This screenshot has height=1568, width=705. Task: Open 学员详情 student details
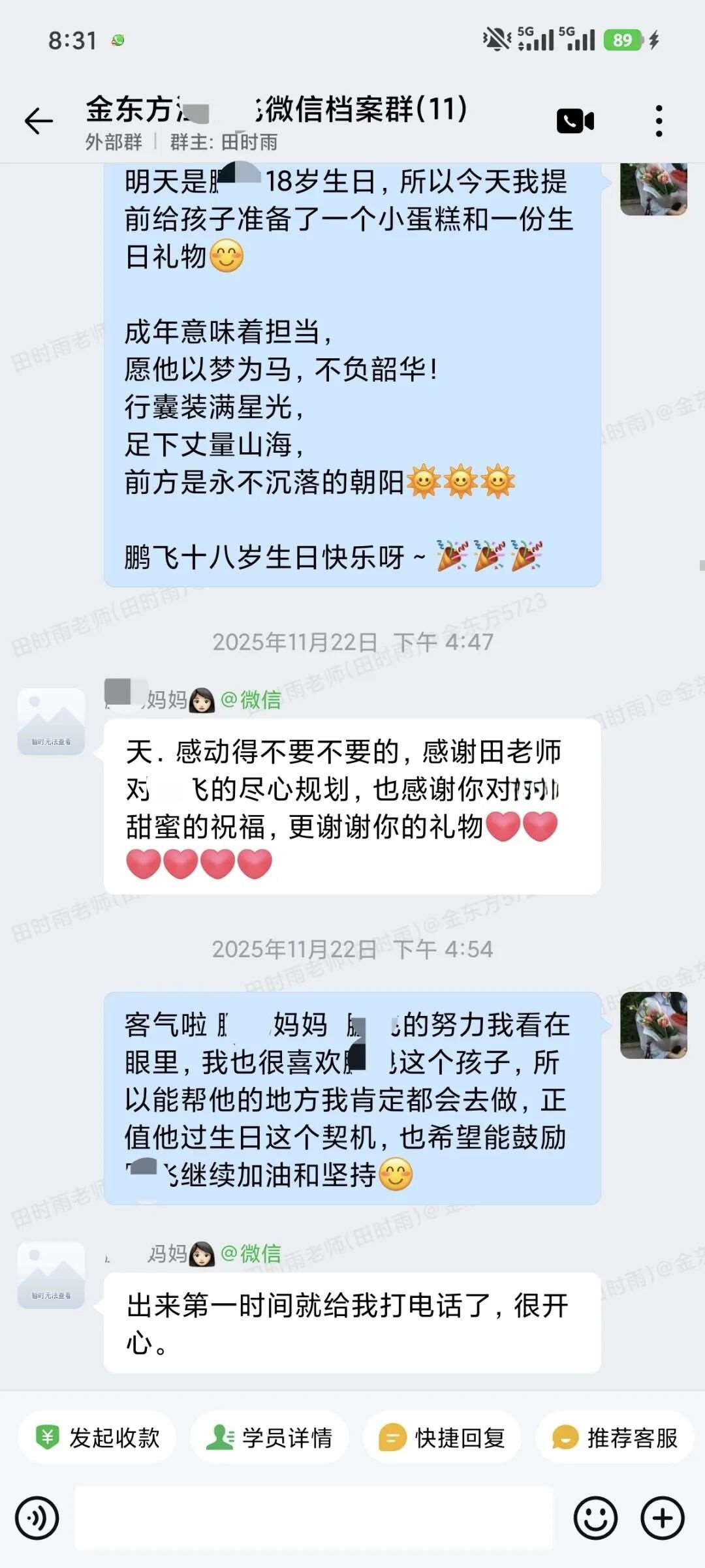pyautogui.click(x=270, y=1437)
